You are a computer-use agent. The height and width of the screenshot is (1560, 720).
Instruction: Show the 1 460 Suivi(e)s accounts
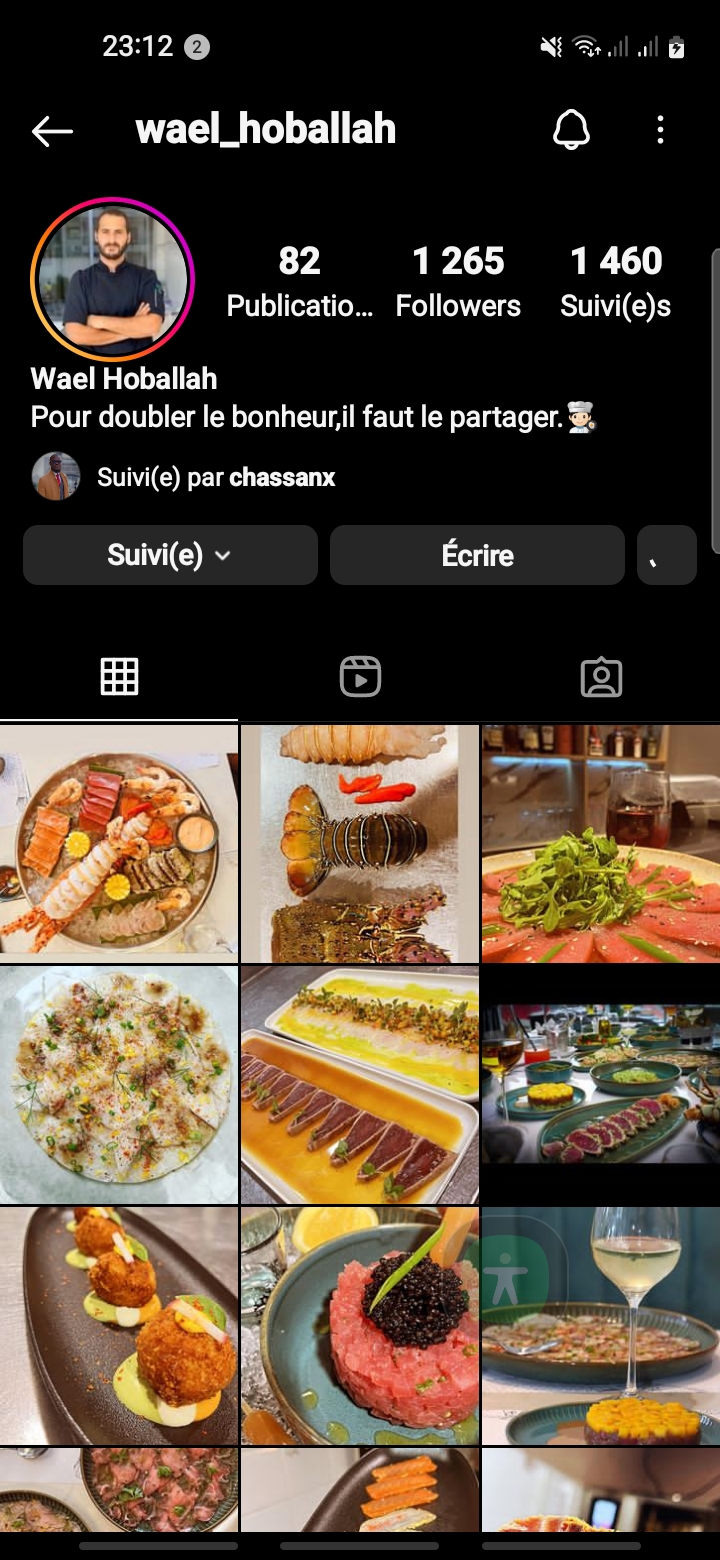[615, 281]
